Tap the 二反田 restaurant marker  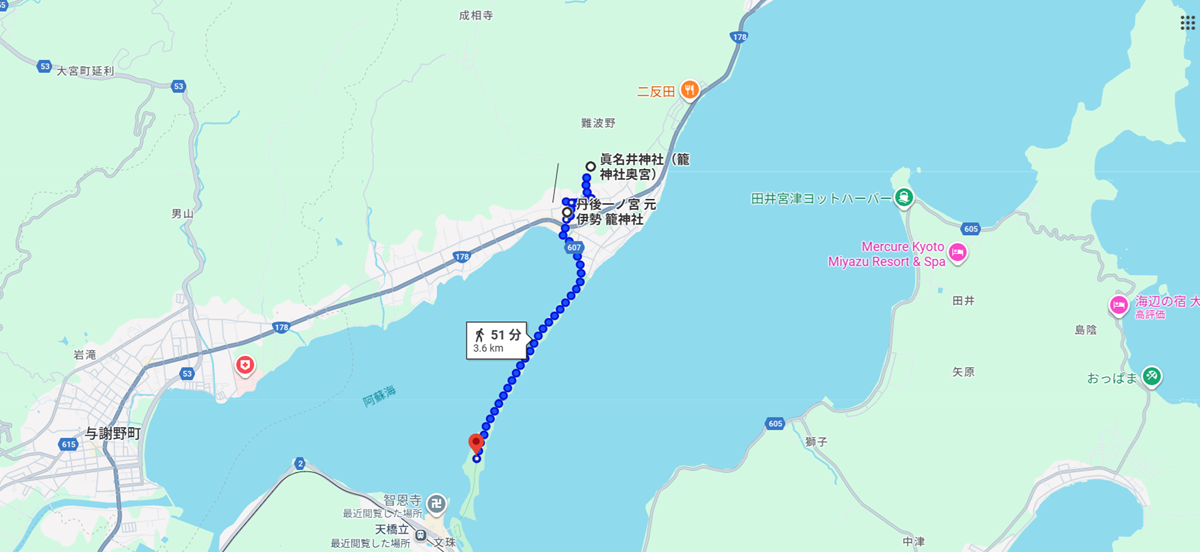pyautogui.click(x=689, y=91)
